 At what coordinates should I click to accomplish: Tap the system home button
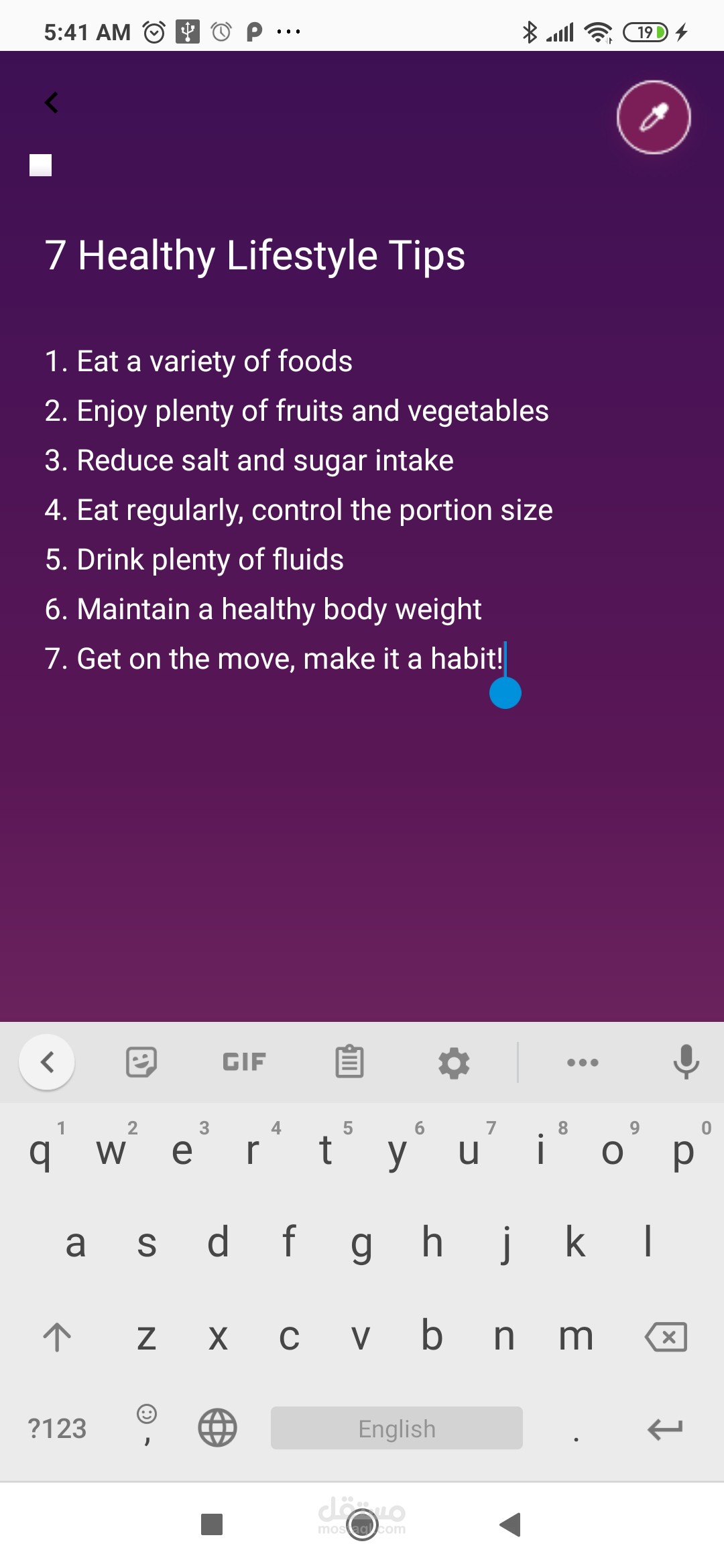362,1524
